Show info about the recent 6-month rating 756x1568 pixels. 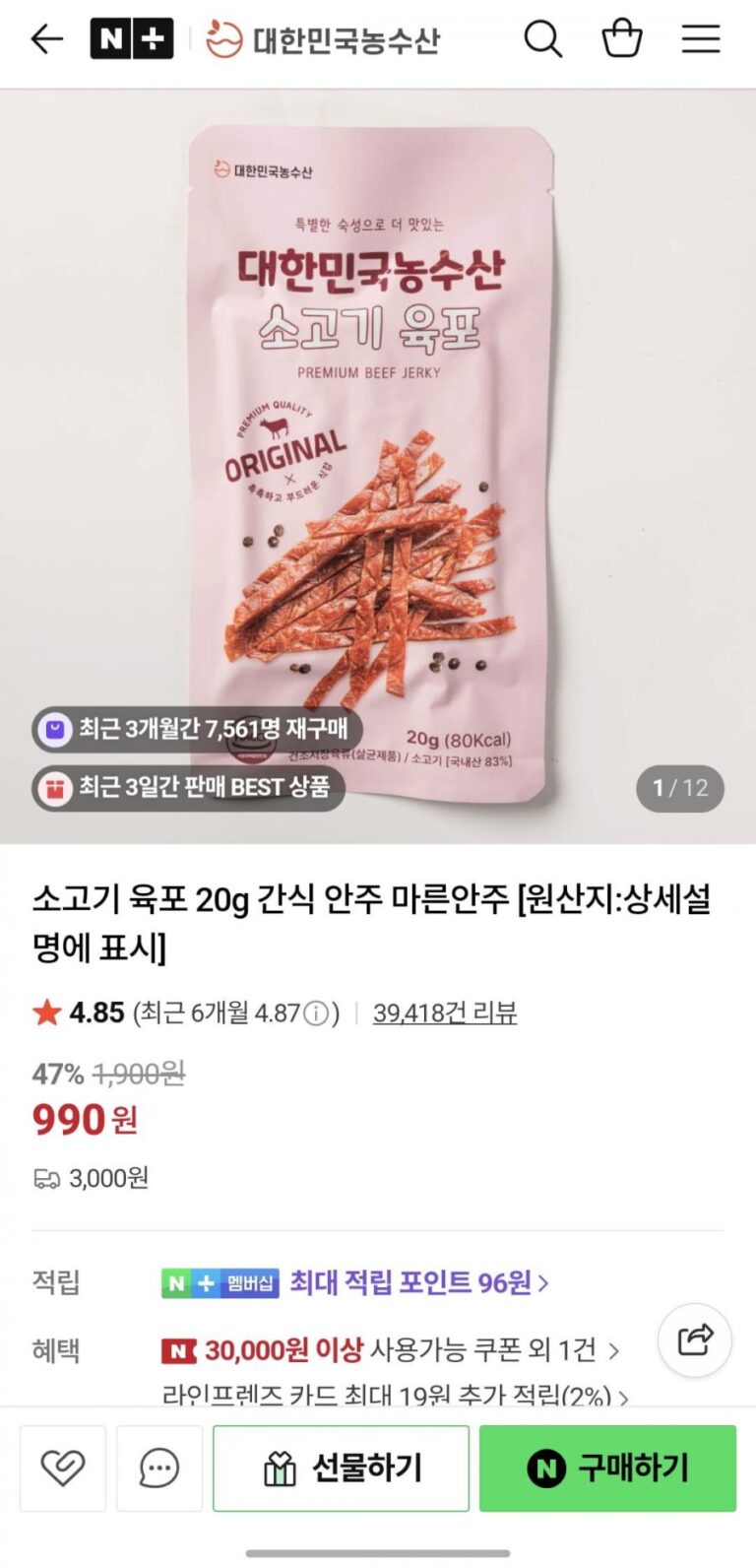[316, 1013]
